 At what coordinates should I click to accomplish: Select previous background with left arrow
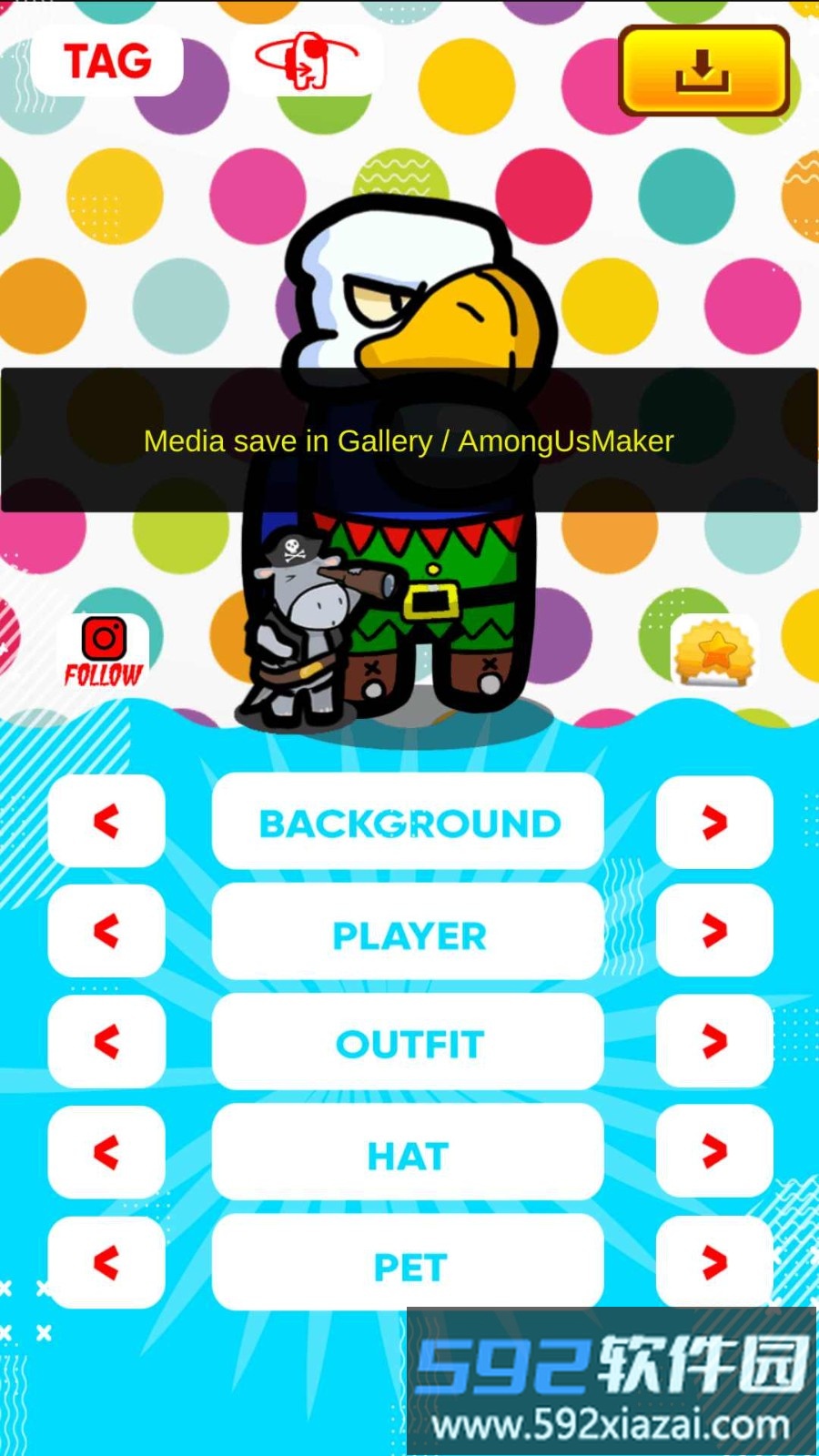106,821
